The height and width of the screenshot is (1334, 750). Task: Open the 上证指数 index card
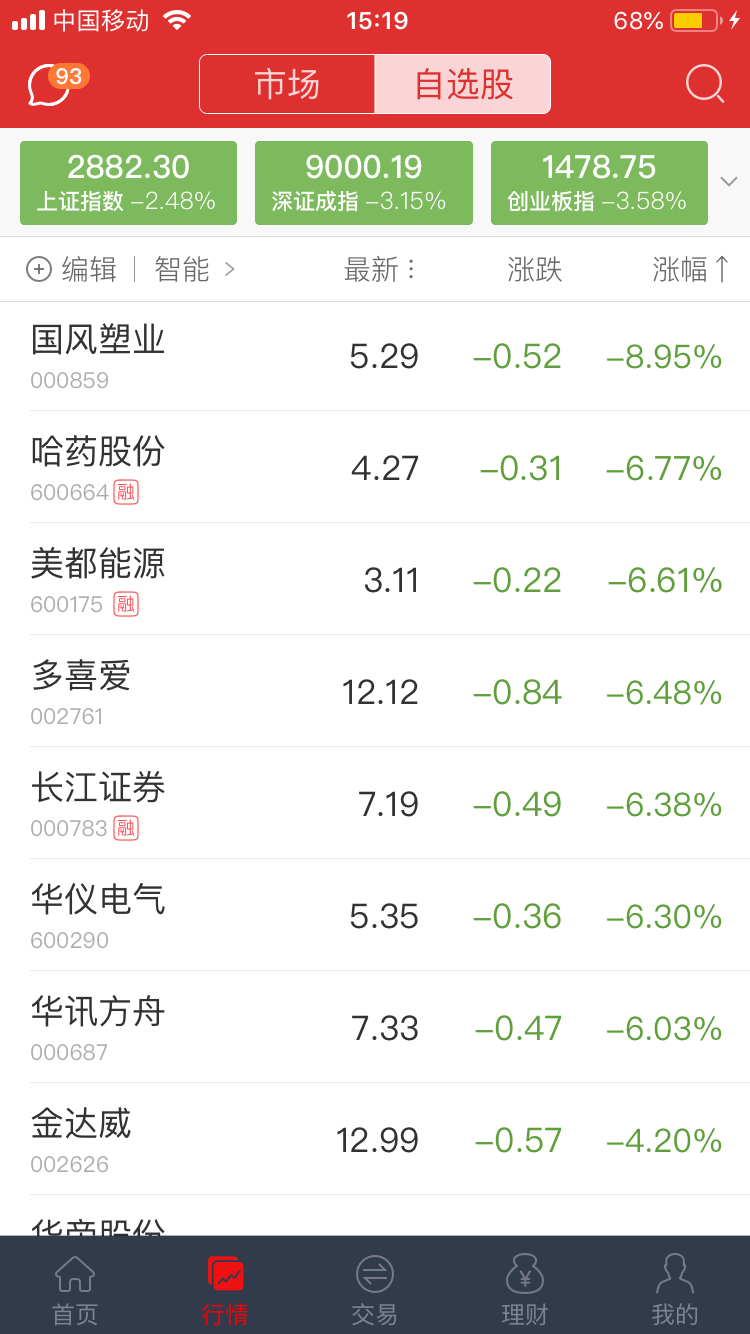128,183
